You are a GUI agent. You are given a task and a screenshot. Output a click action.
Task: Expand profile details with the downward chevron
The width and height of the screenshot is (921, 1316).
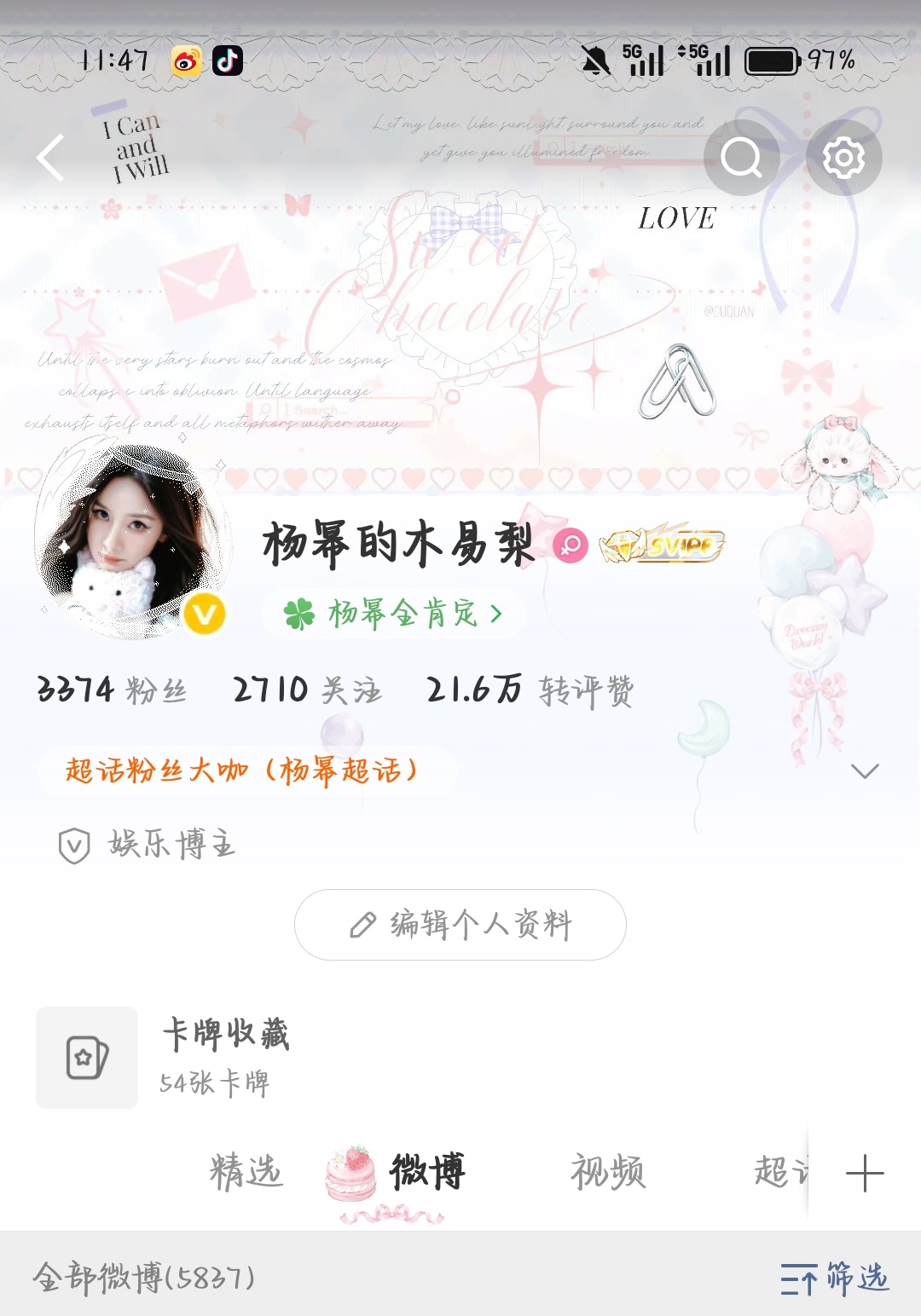tap(865, 771)
